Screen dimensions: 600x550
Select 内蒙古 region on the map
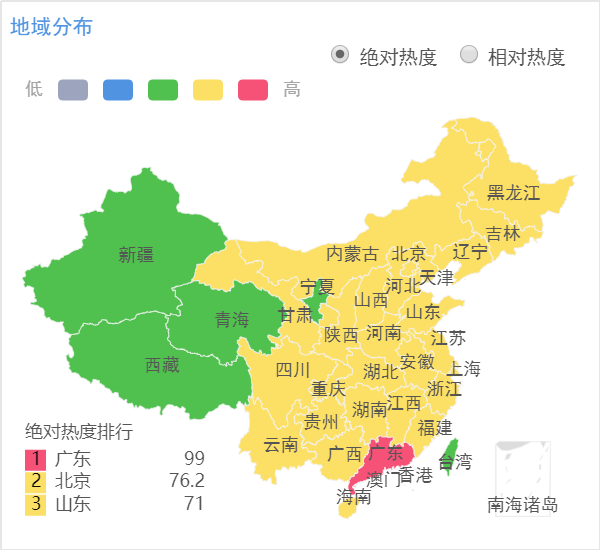353,253
